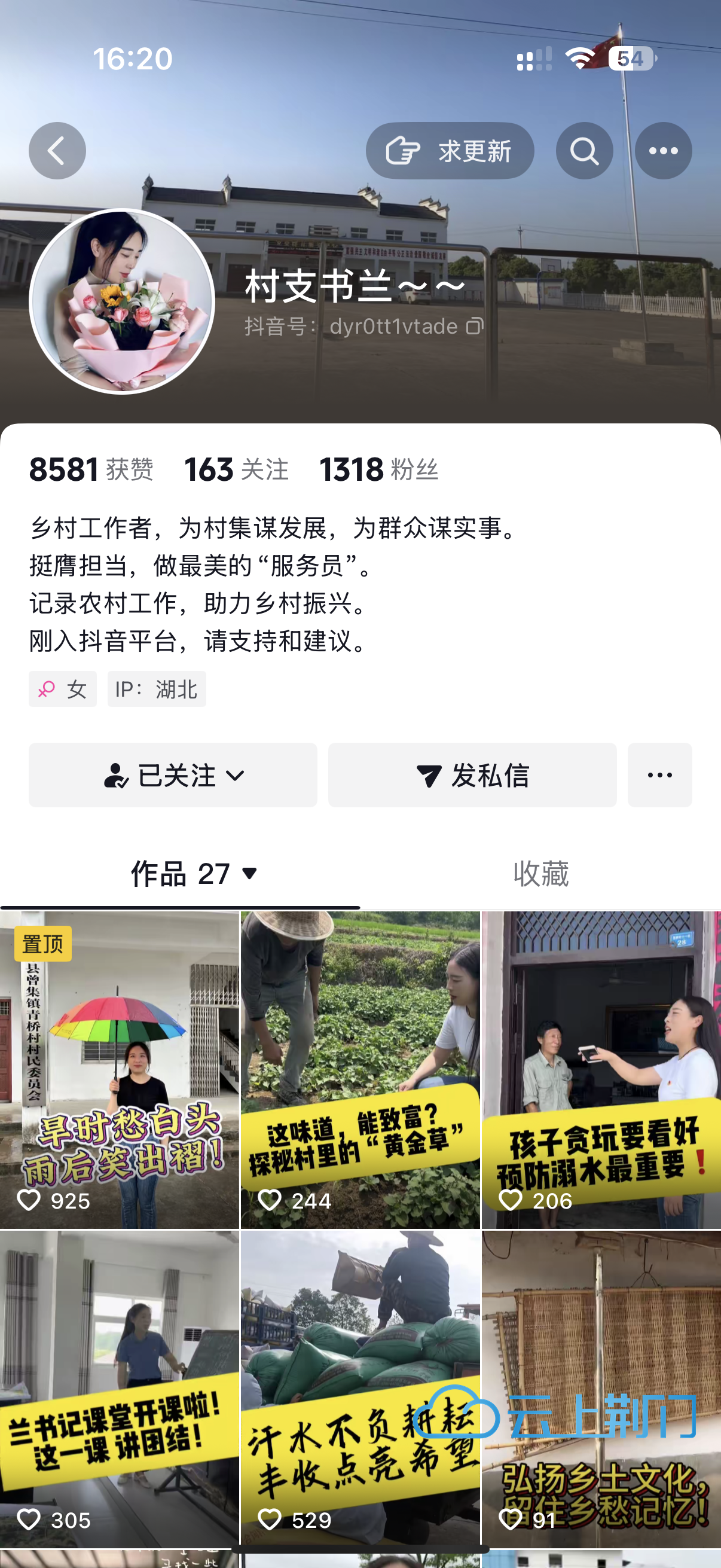This screenshot has height=1568, width=721.
Task: Expand the 已关注 follow options
Action: [173, 775]
